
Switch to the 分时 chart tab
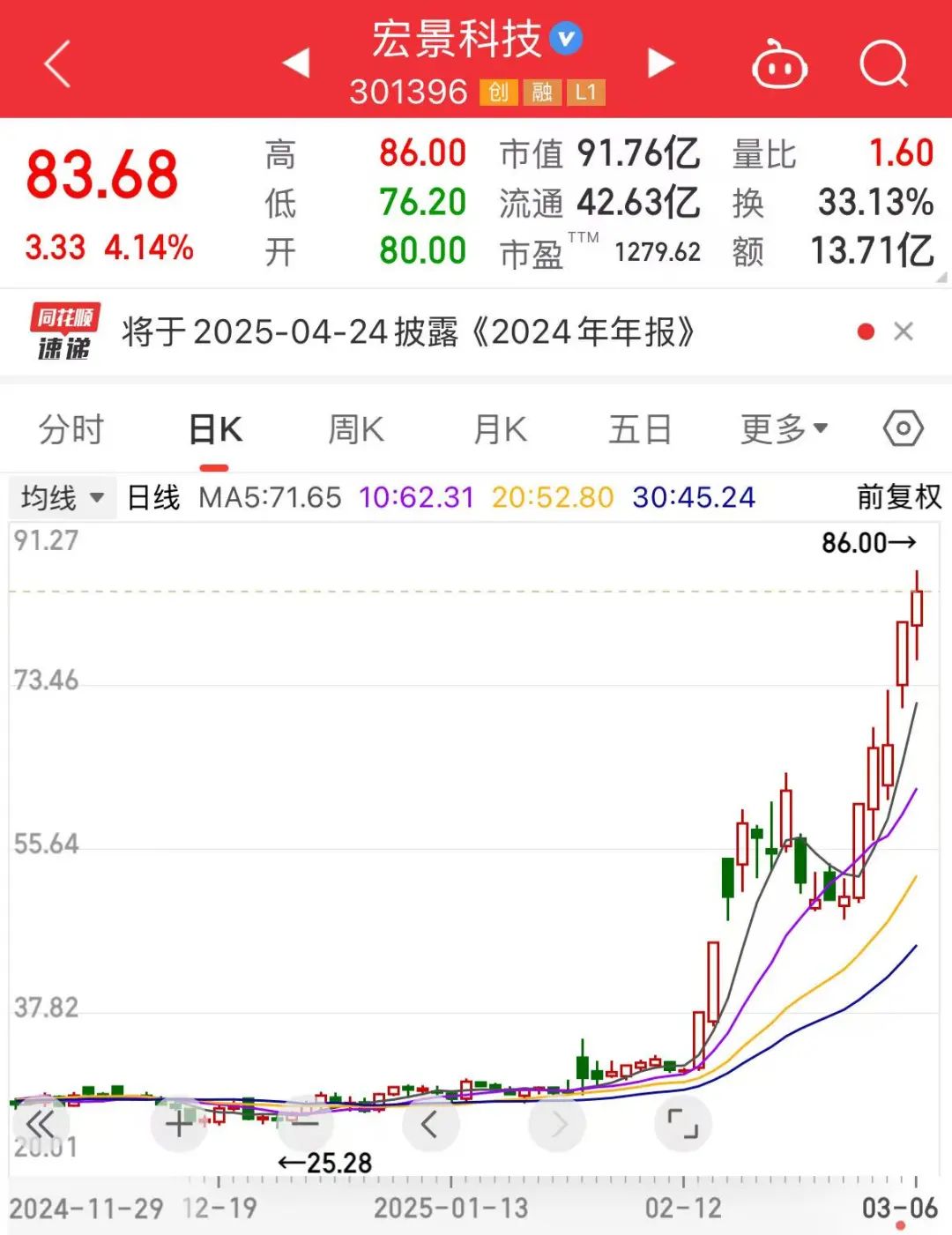(71, 430)
